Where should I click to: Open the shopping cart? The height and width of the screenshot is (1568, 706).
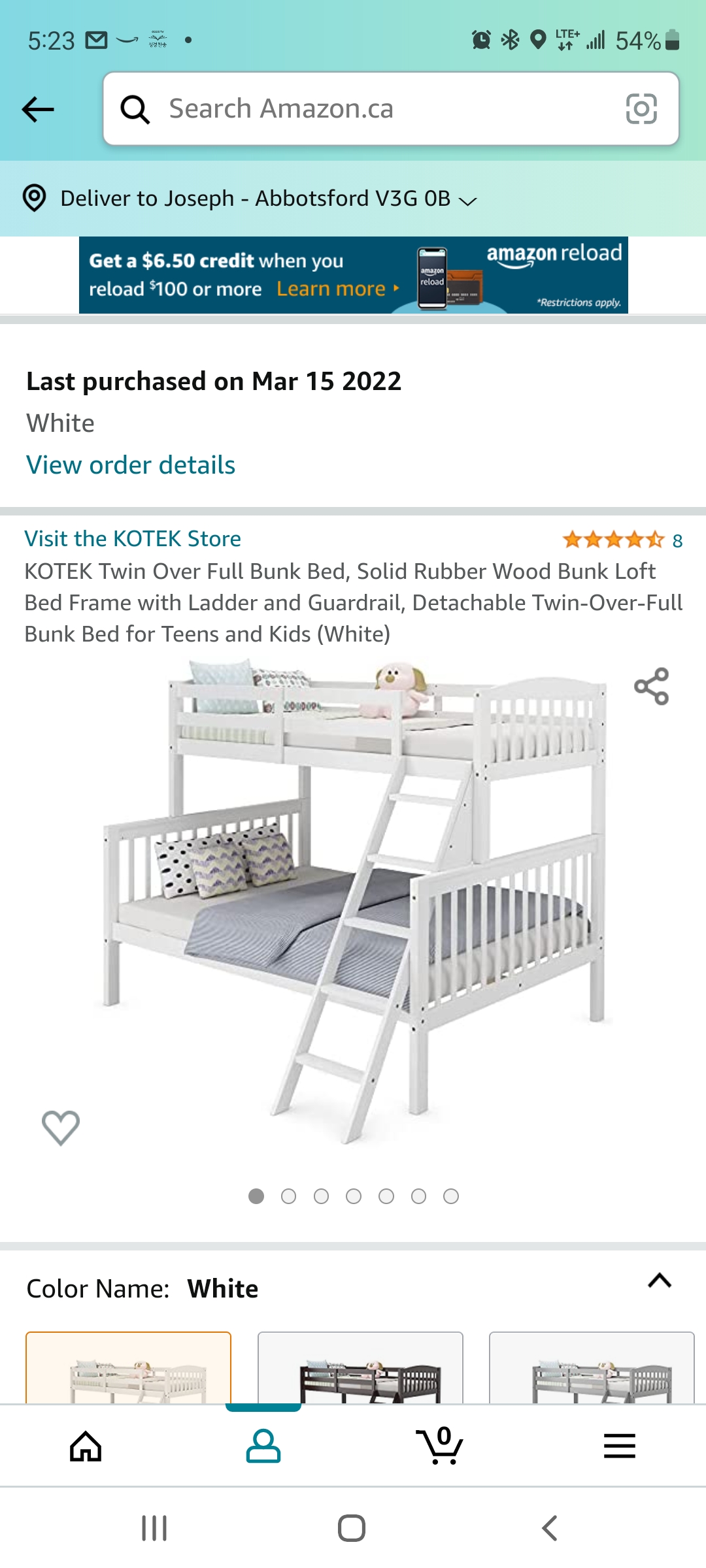click(x=440, y=1446)
